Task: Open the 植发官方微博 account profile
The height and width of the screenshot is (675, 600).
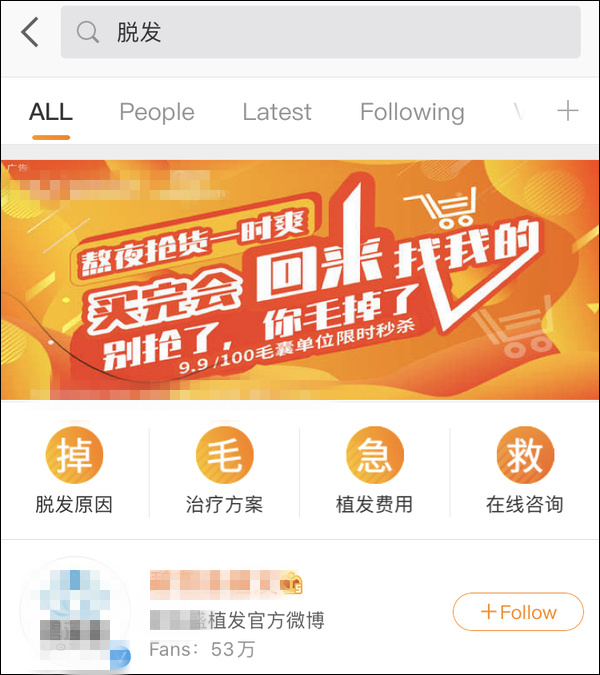Action: pos(236,620)
